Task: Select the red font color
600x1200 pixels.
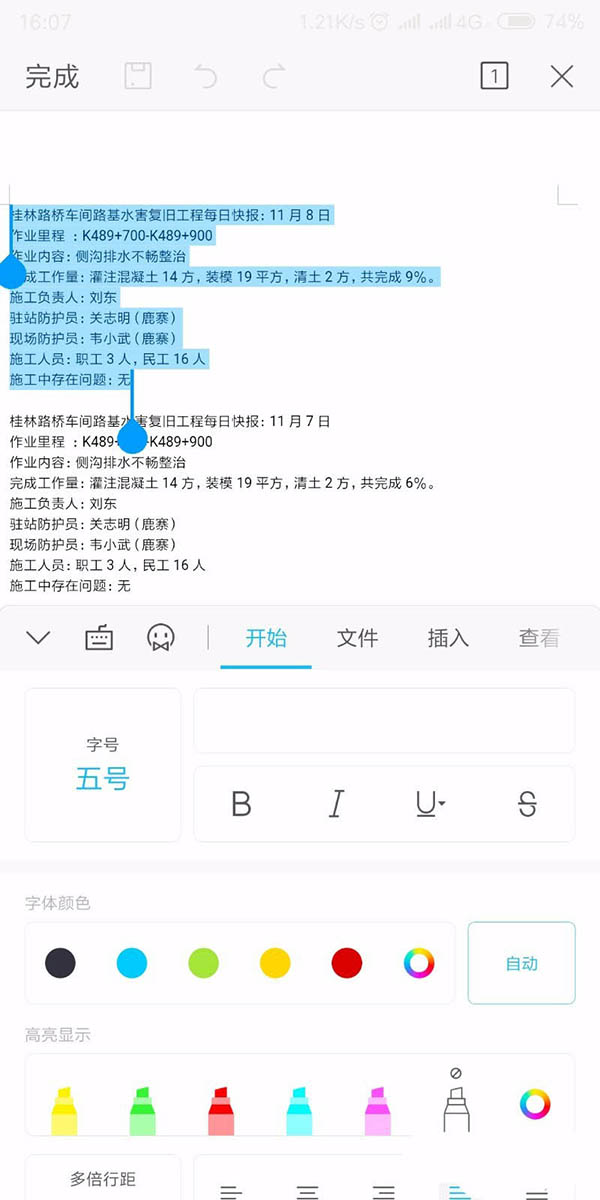Action: pyautogui.click(x=347, y=963)
